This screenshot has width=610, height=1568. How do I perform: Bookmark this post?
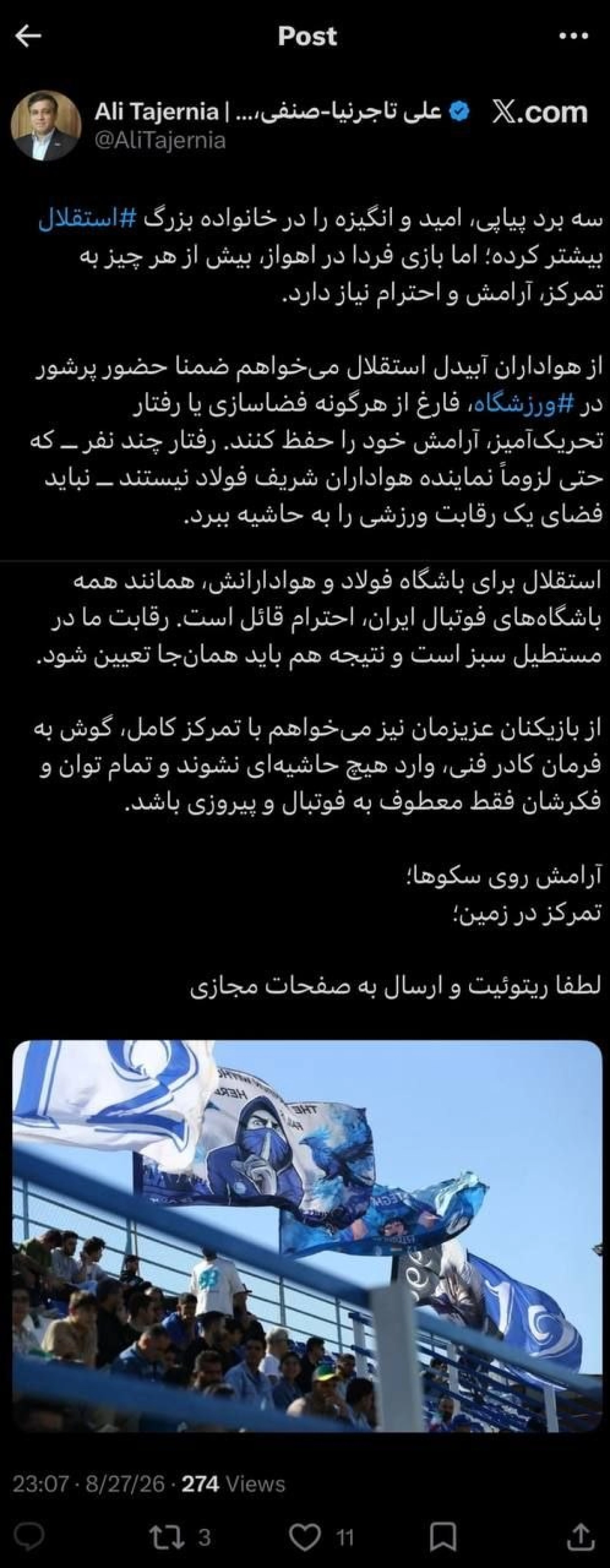point(443,1534)
